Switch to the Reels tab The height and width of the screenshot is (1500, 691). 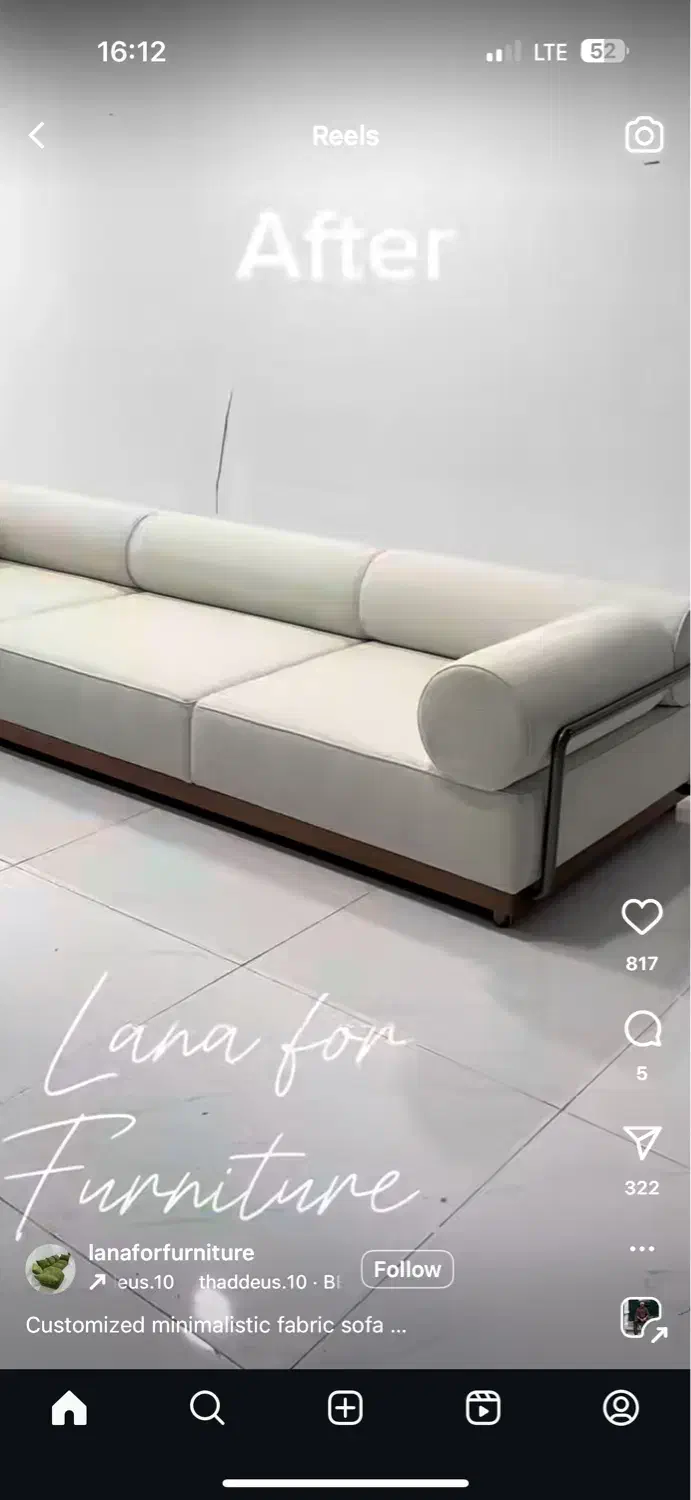483,1408
